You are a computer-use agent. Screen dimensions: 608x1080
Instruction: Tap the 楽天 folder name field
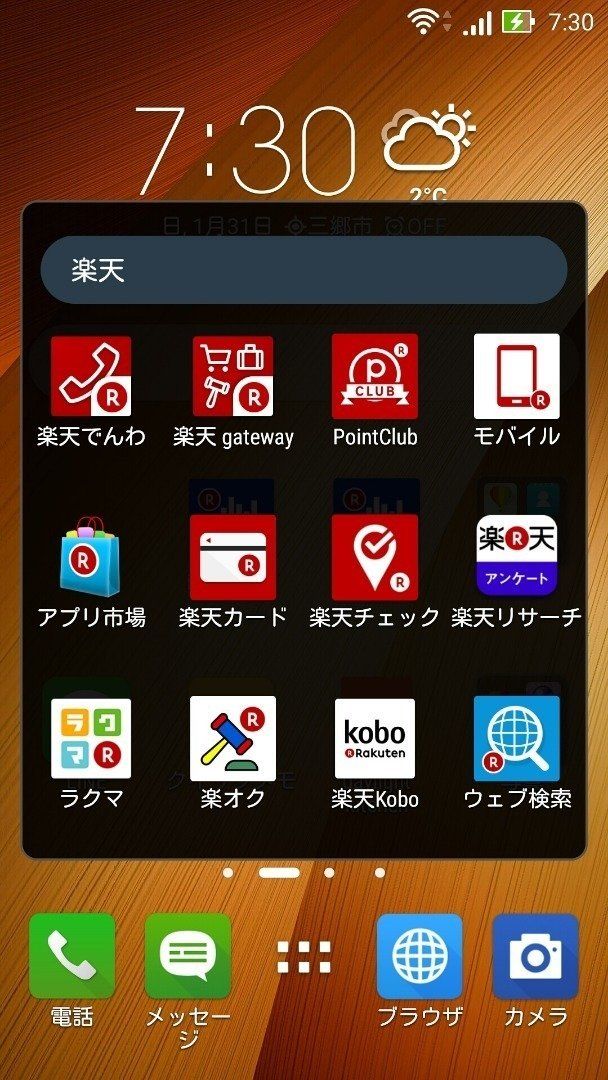(303, 270)
